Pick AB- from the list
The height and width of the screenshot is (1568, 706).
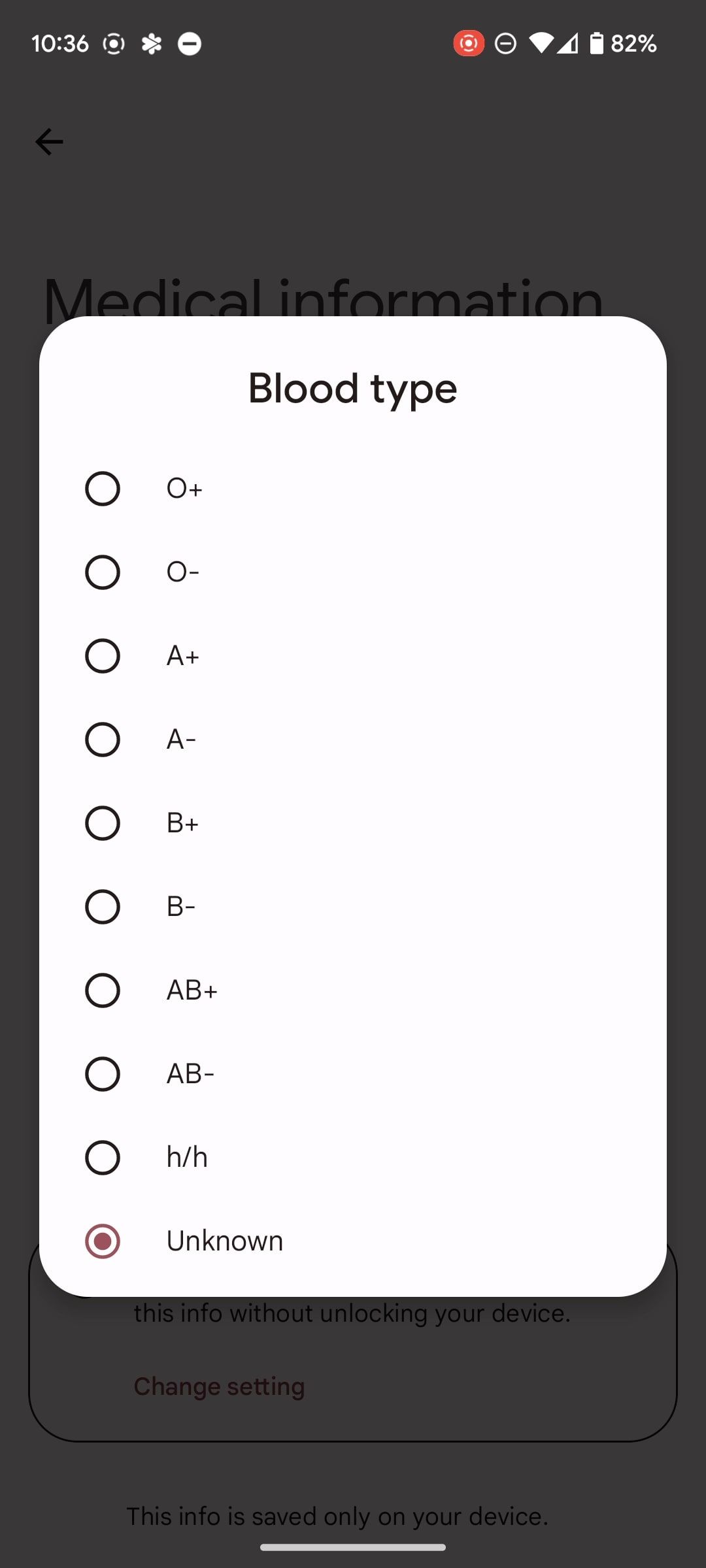coord(103,1074)
